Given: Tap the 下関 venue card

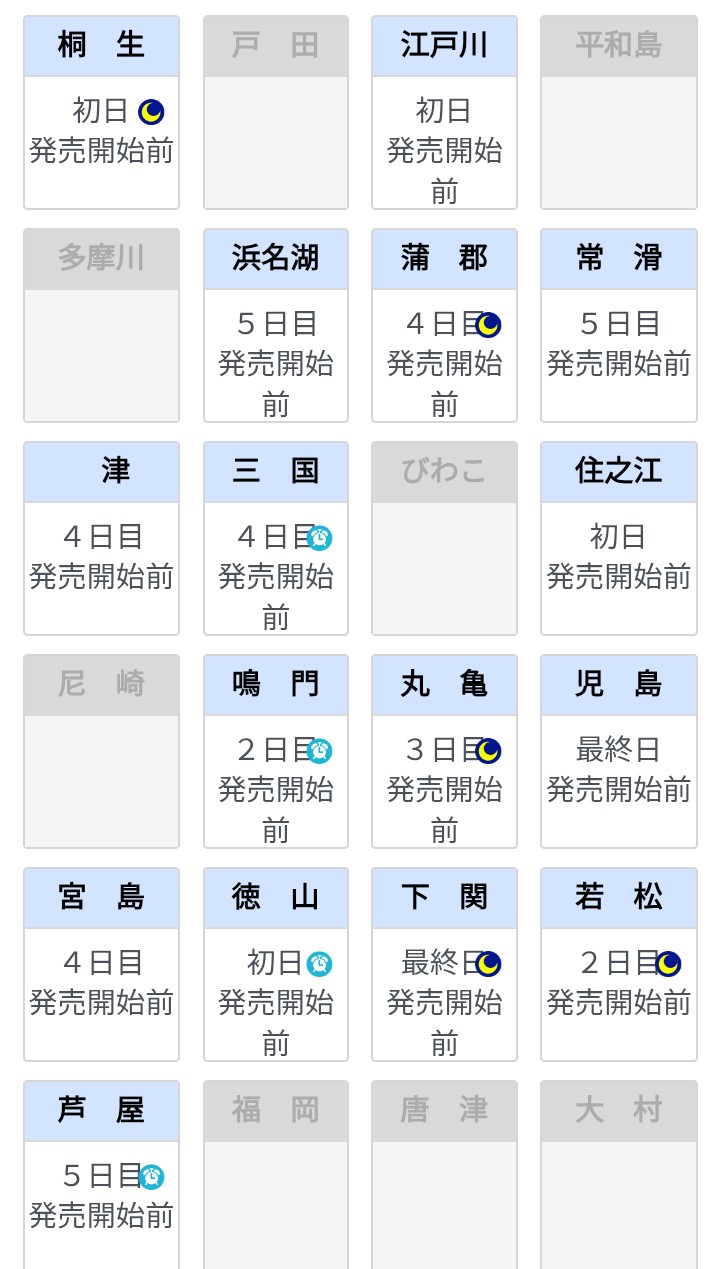Looking at the screenshot, I should point(444,964).
